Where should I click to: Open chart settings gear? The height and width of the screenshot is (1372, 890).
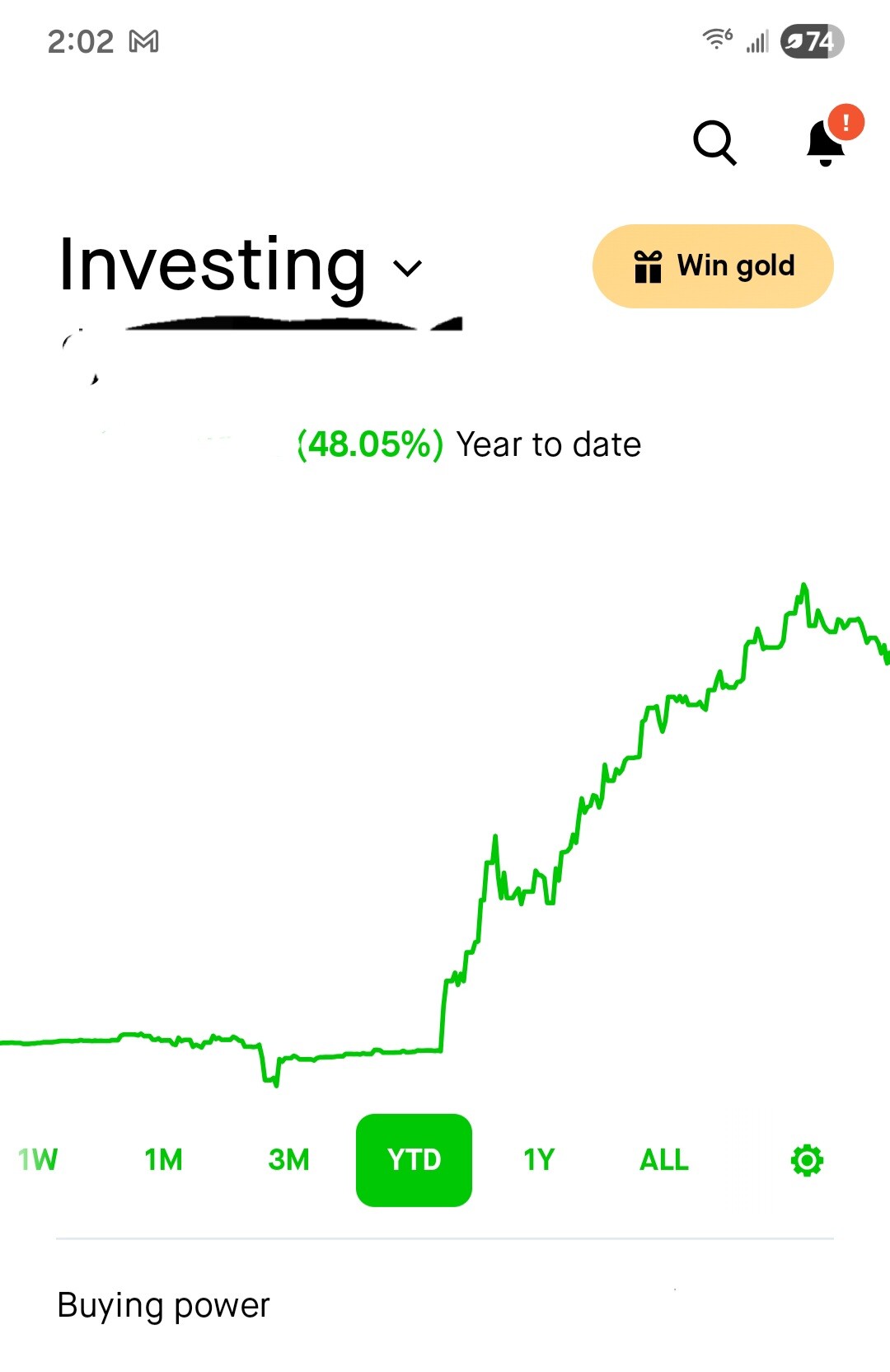[x=807, y=1160]
